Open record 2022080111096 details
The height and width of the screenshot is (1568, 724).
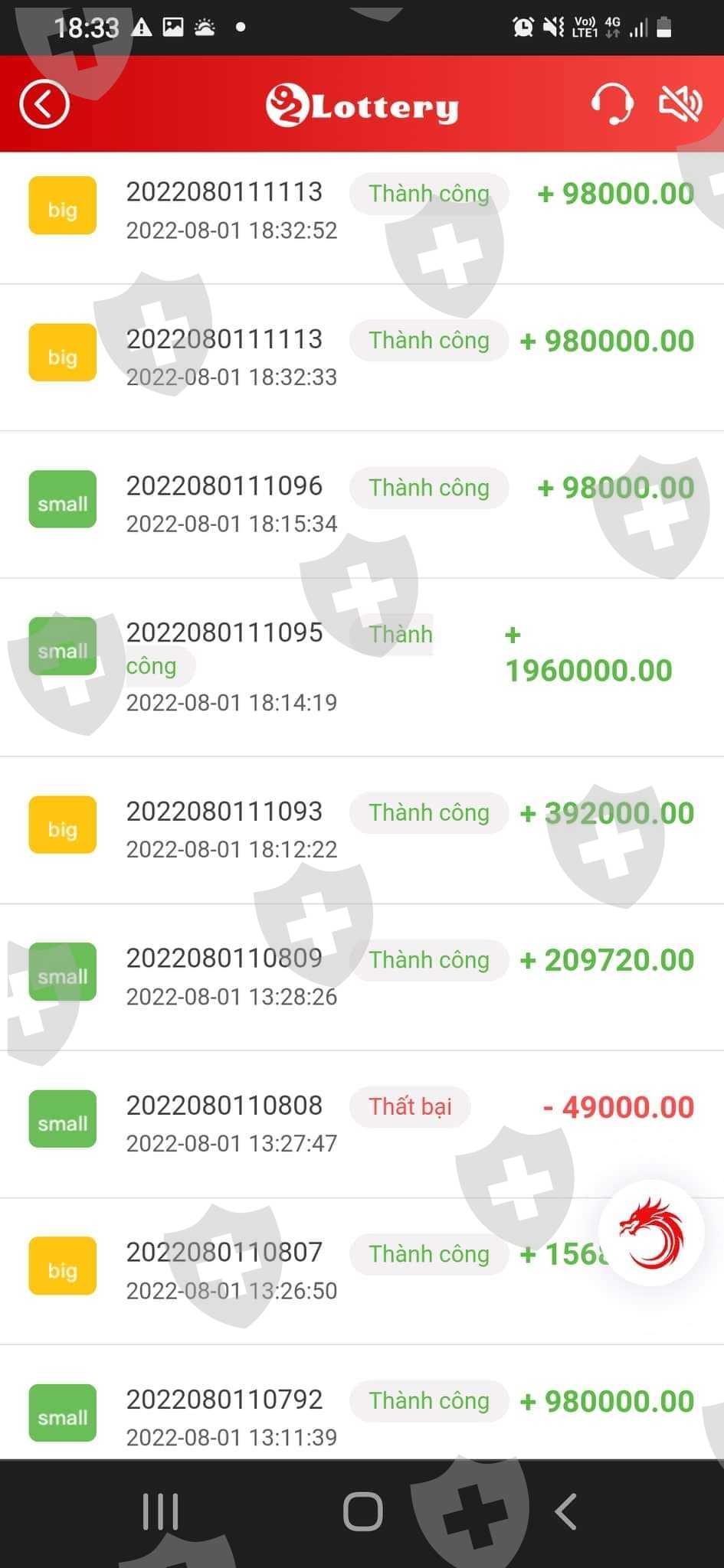point(362,505)
